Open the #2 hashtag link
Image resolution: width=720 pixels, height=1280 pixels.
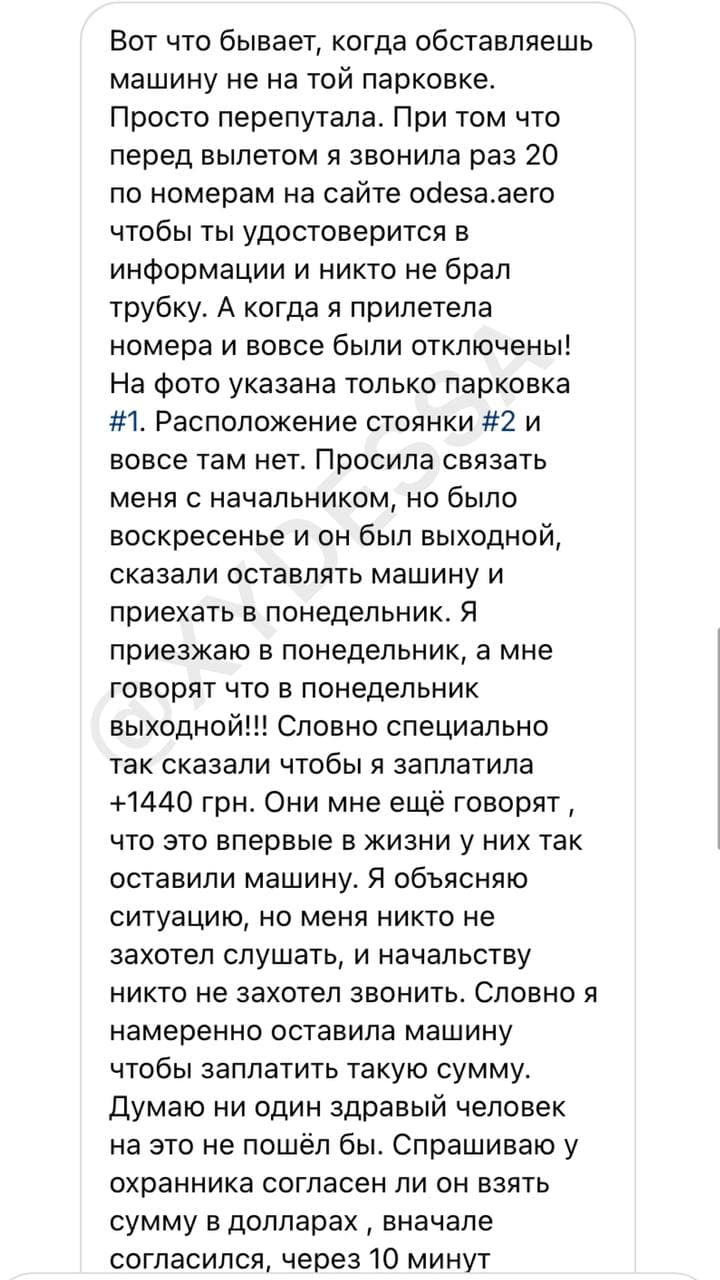pos(498,421)
